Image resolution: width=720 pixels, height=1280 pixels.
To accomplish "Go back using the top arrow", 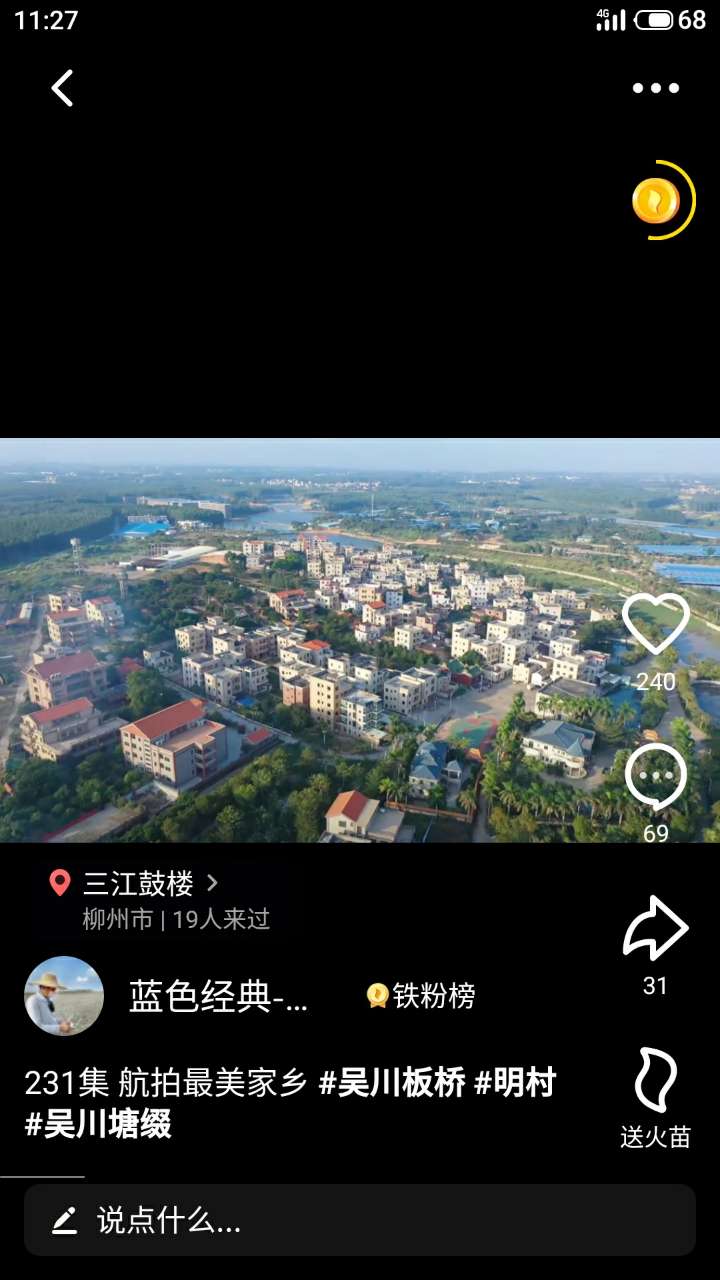I will pyautogui.click(x=62, y=88).
